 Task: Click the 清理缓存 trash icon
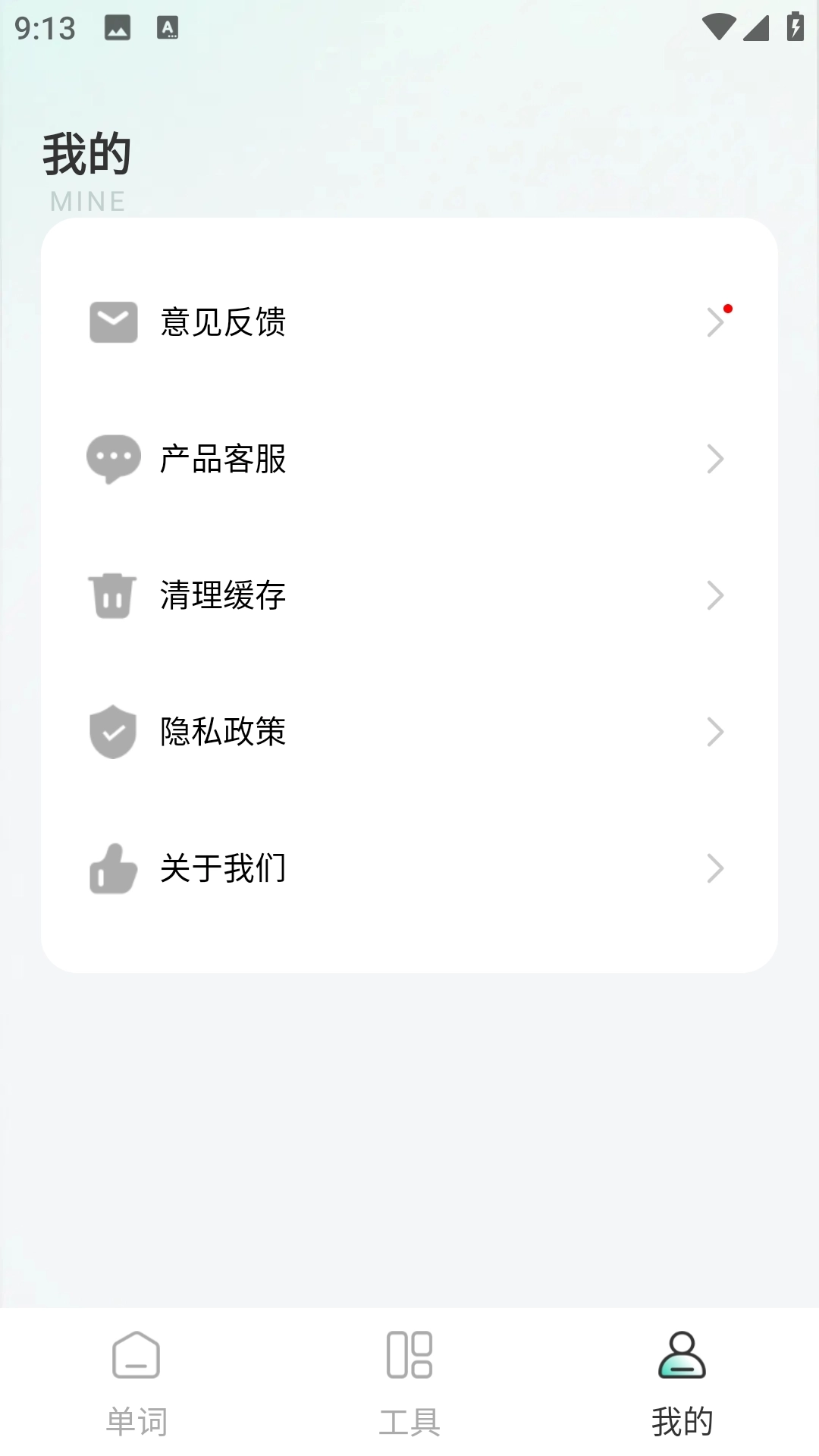112,597
